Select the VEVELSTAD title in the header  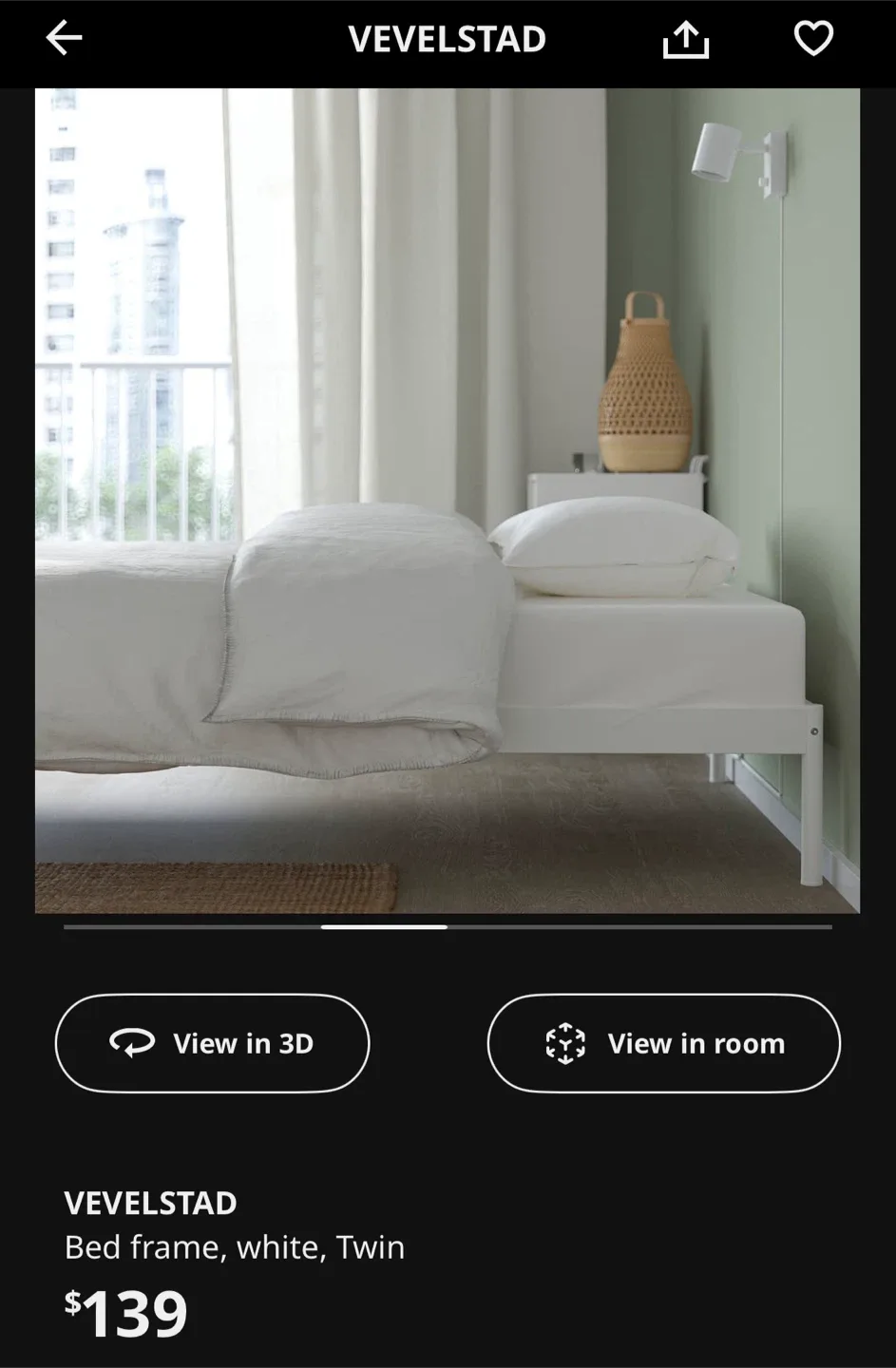pyautogui.click(x=448, y=38)
